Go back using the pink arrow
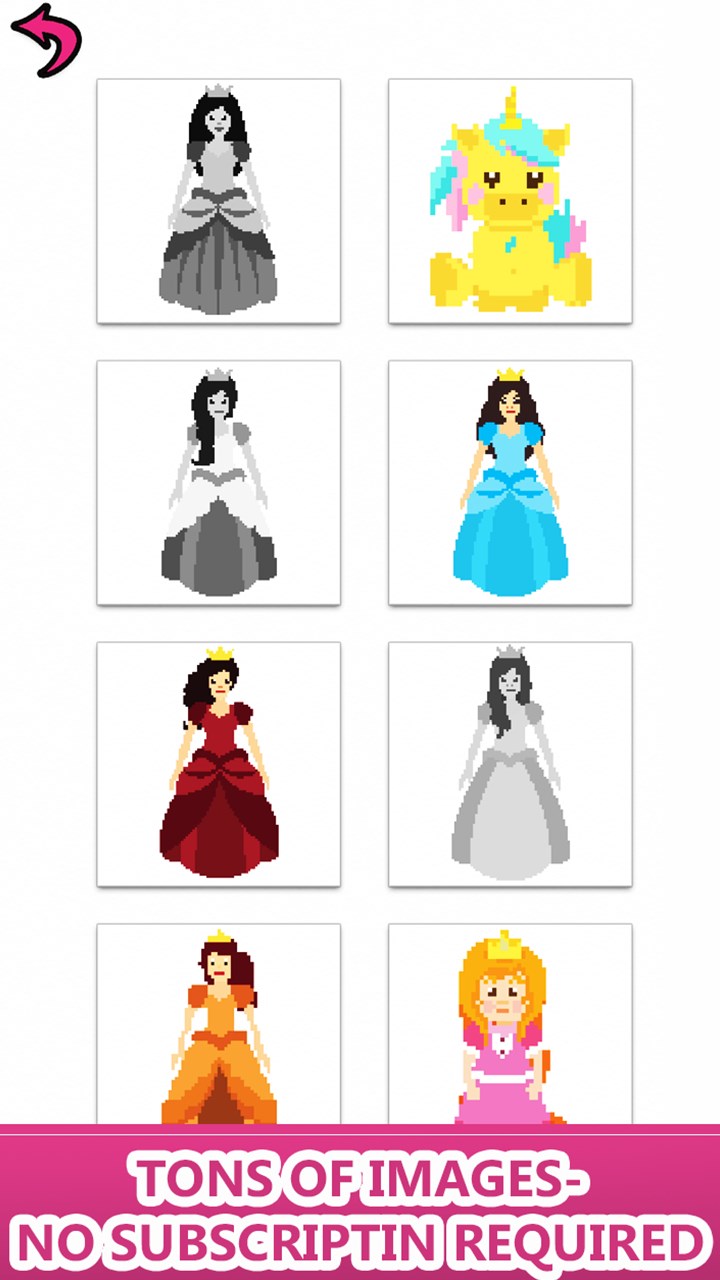This screenshot has width=720, height=1280. pos(45,38)
